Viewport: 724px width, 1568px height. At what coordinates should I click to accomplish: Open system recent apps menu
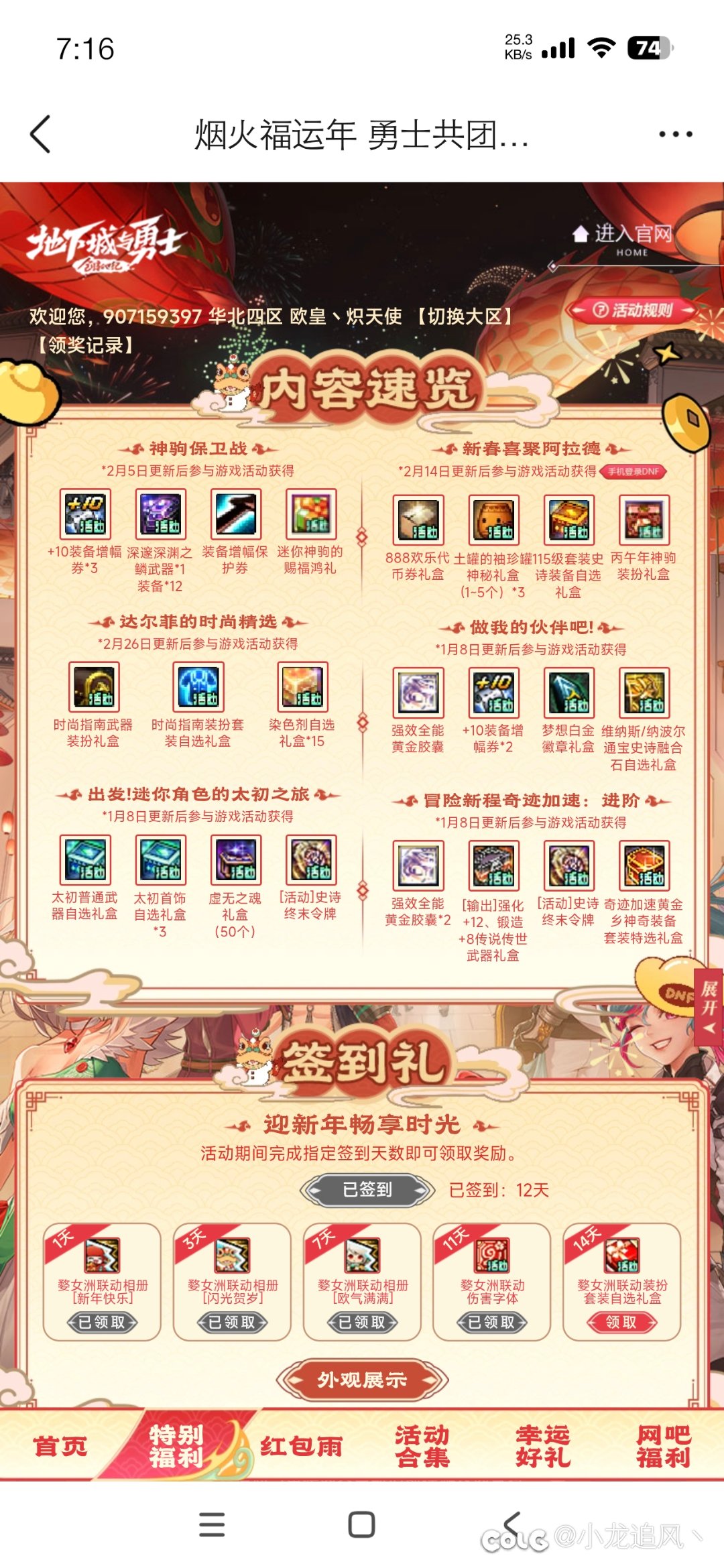212,1524
